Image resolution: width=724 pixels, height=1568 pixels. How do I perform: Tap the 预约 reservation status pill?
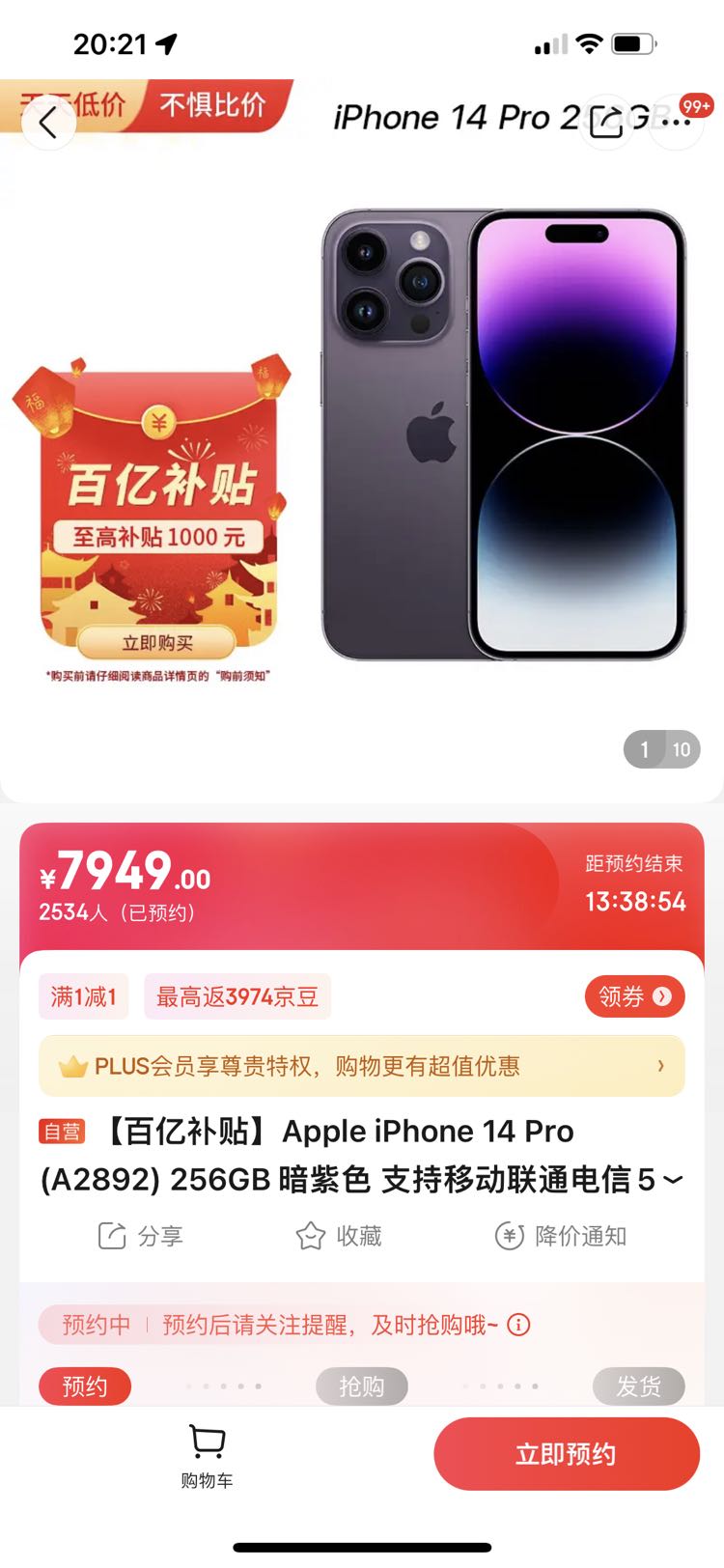[84, 1386]
